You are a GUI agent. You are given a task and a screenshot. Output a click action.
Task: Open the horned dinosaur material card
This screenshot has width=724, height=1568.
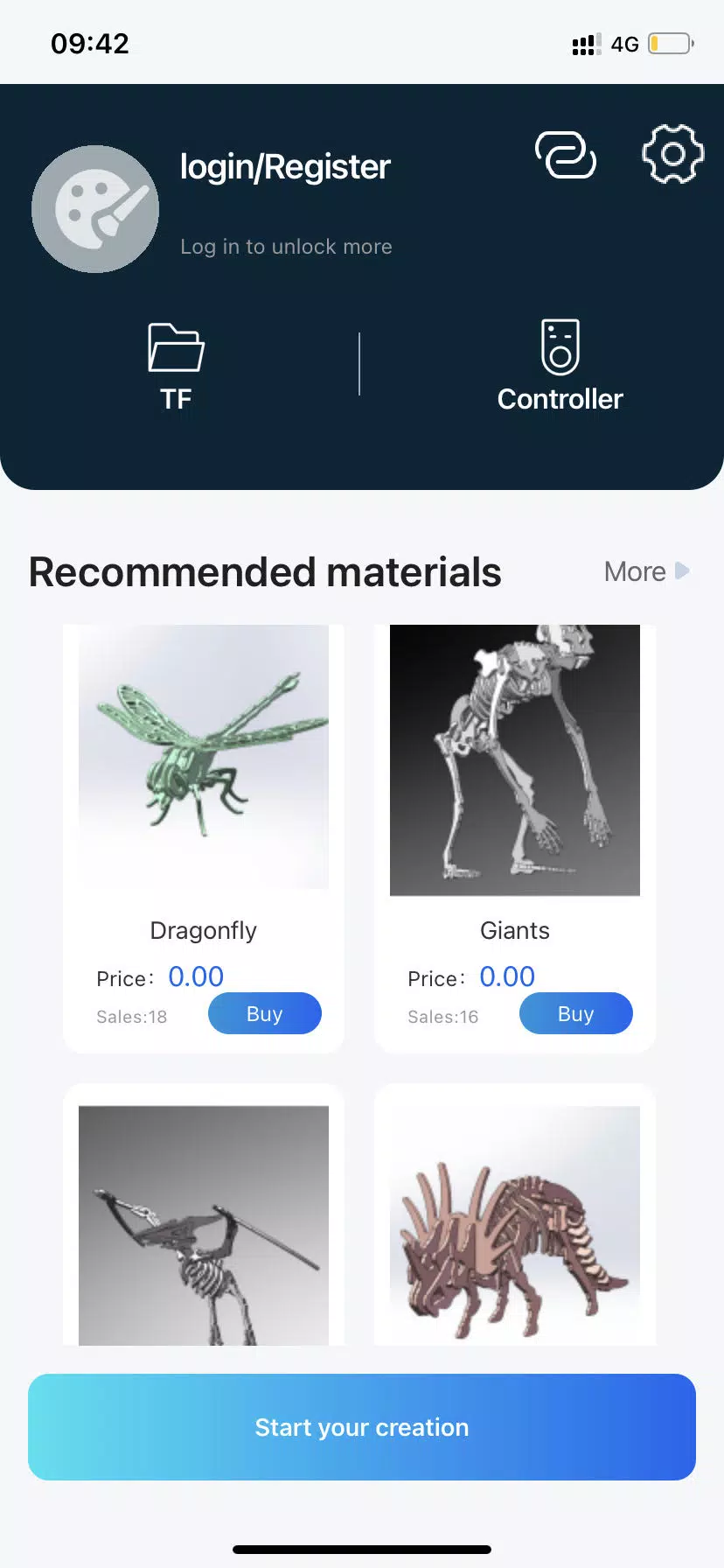pyautogui.click(x=515, y=1225)
